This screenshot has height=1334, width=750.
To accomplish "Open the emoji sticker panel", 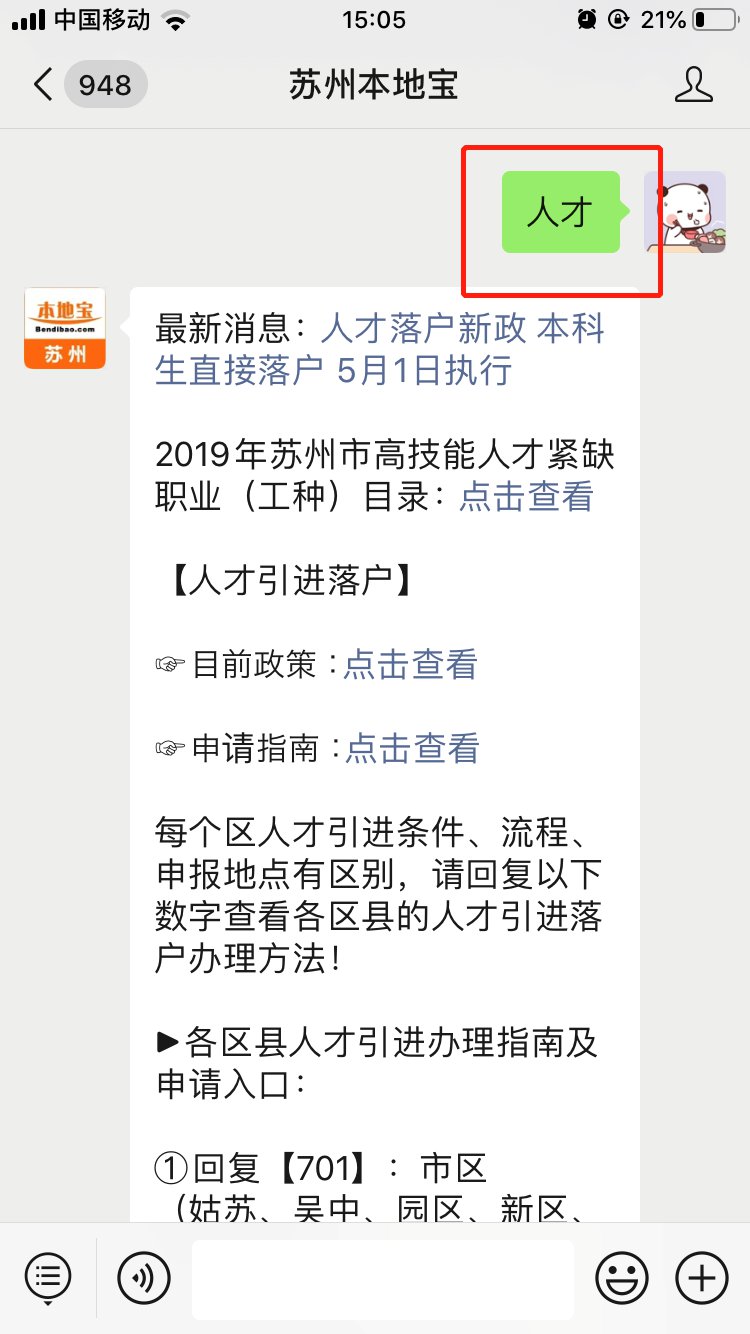I will (x=622, y=1277).
